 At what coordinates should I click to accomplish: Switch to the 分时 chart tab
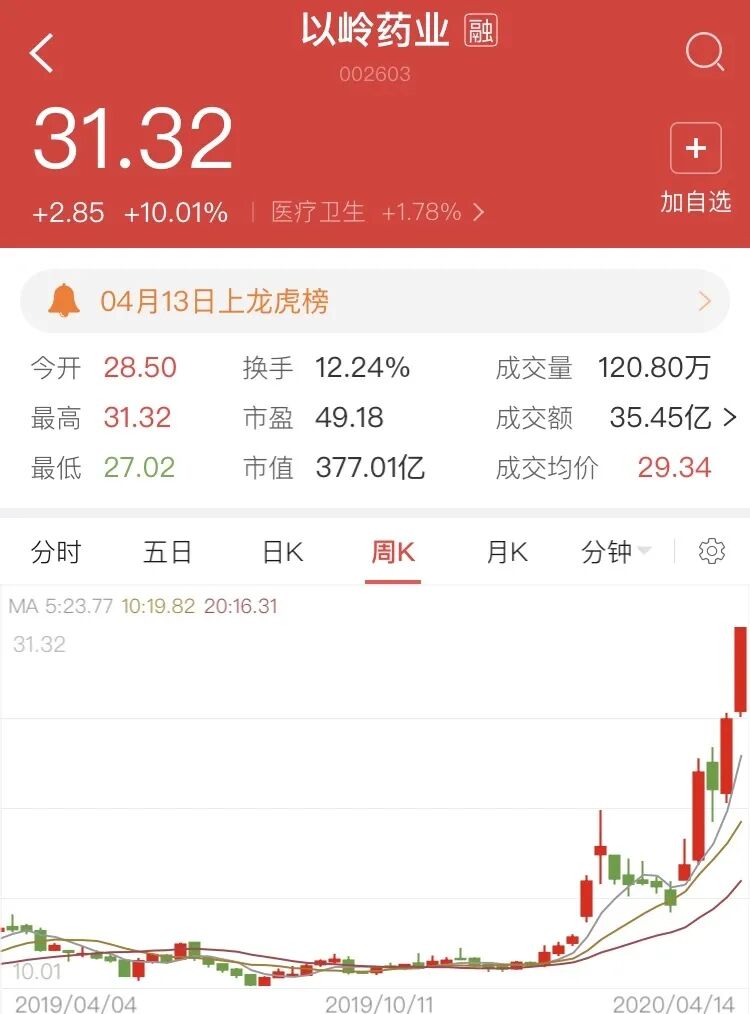tap(56, 552)
